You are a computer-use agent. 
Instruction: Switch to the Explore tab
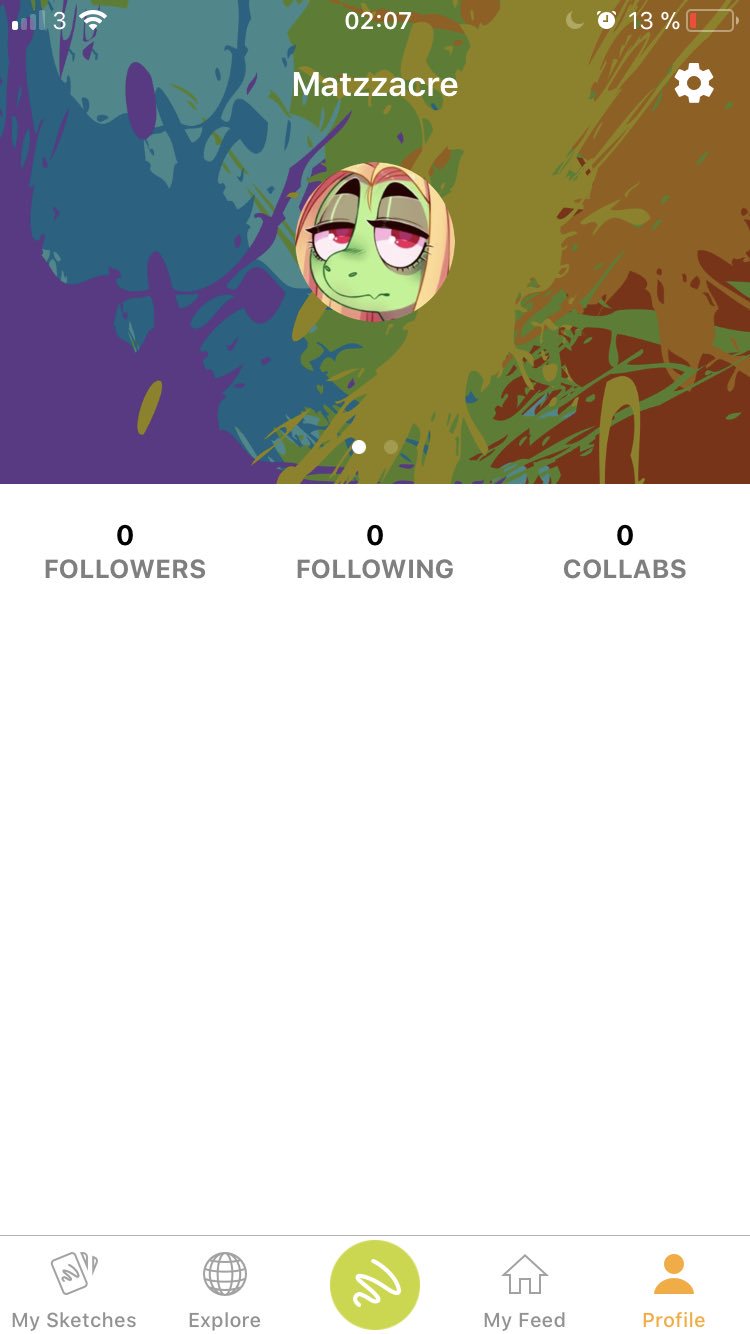[x=225, y=1288]
